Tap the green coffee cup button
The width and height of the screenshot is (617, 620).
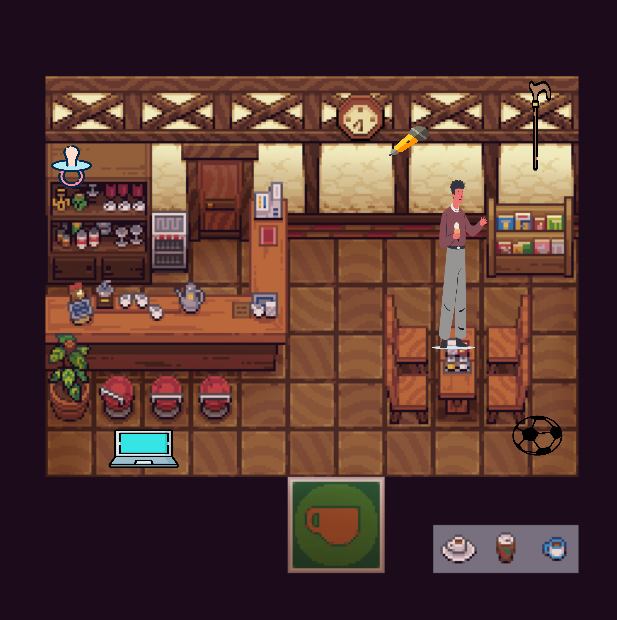coord(336,525)
